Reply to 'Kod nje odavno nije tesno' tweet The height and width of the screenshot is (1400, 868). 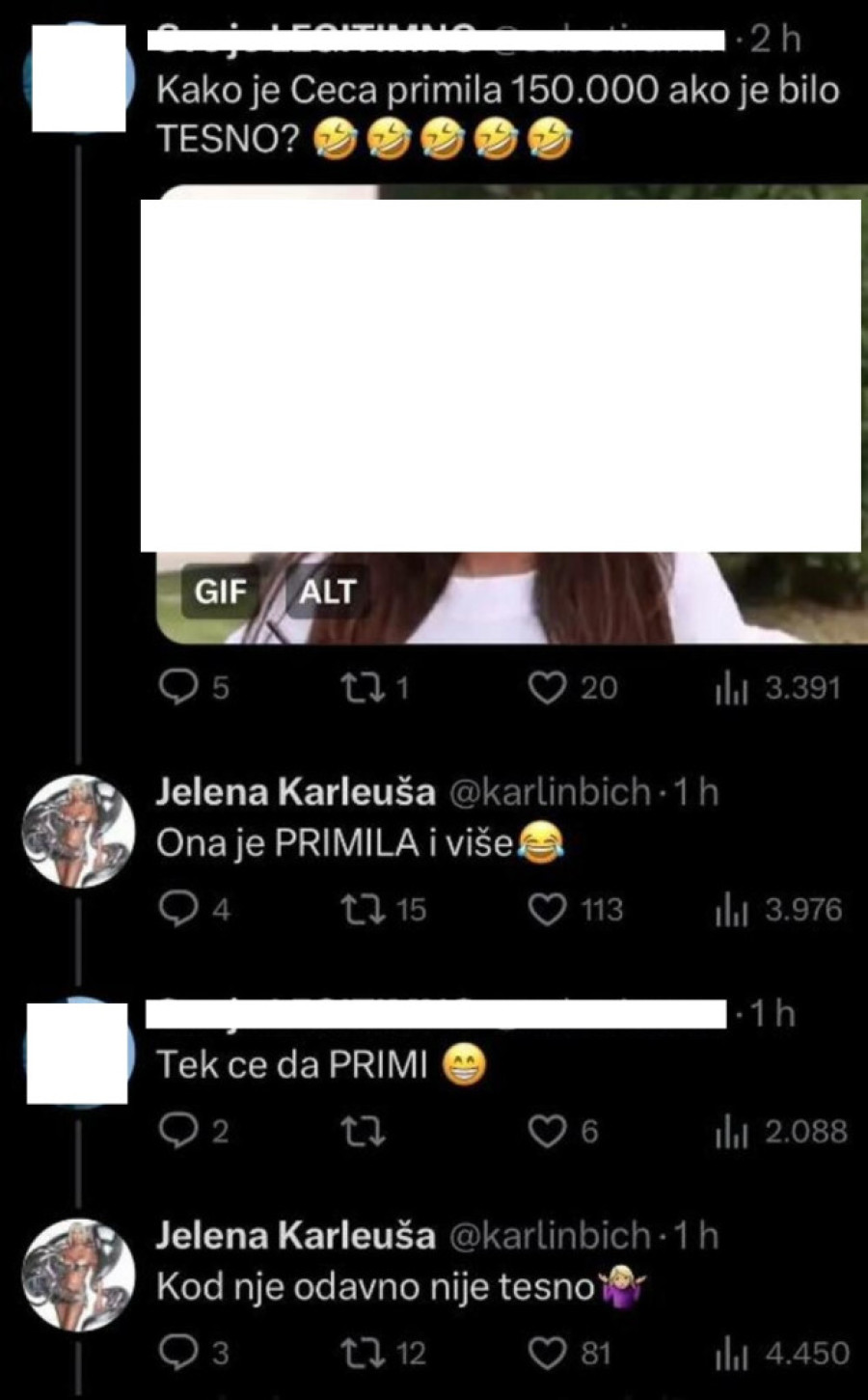pyautogui.click(x=177, y=1353)
